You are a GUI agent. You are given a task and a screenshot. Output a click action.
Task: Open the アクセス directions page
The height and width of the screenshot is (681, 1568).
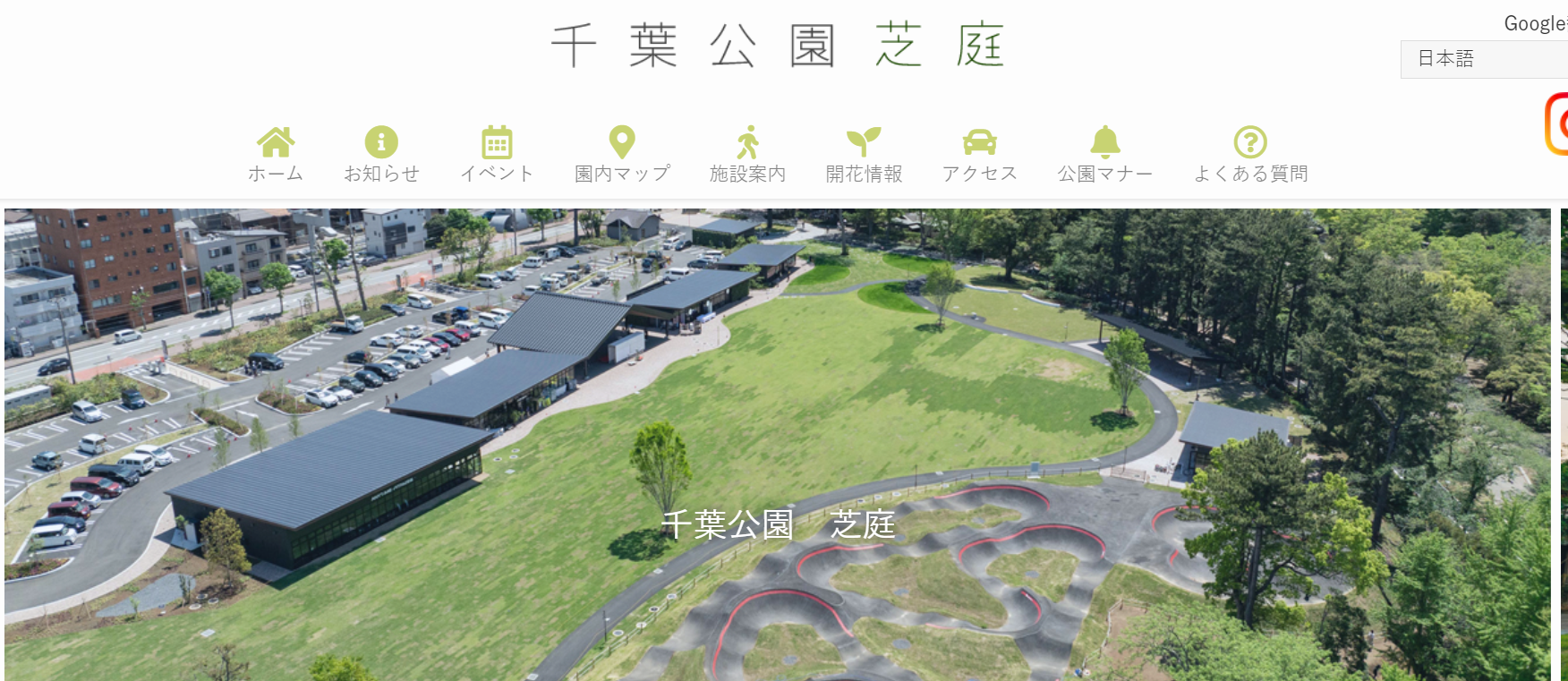(x=980, y=155)
